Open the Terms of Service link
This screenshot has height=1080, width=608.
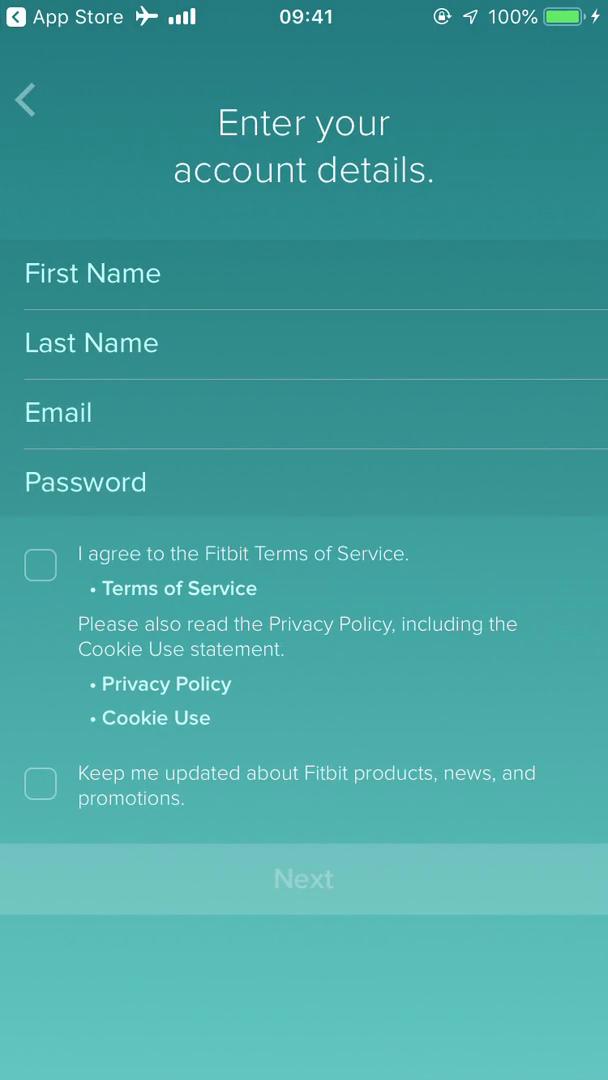click(x=179, y=589)
